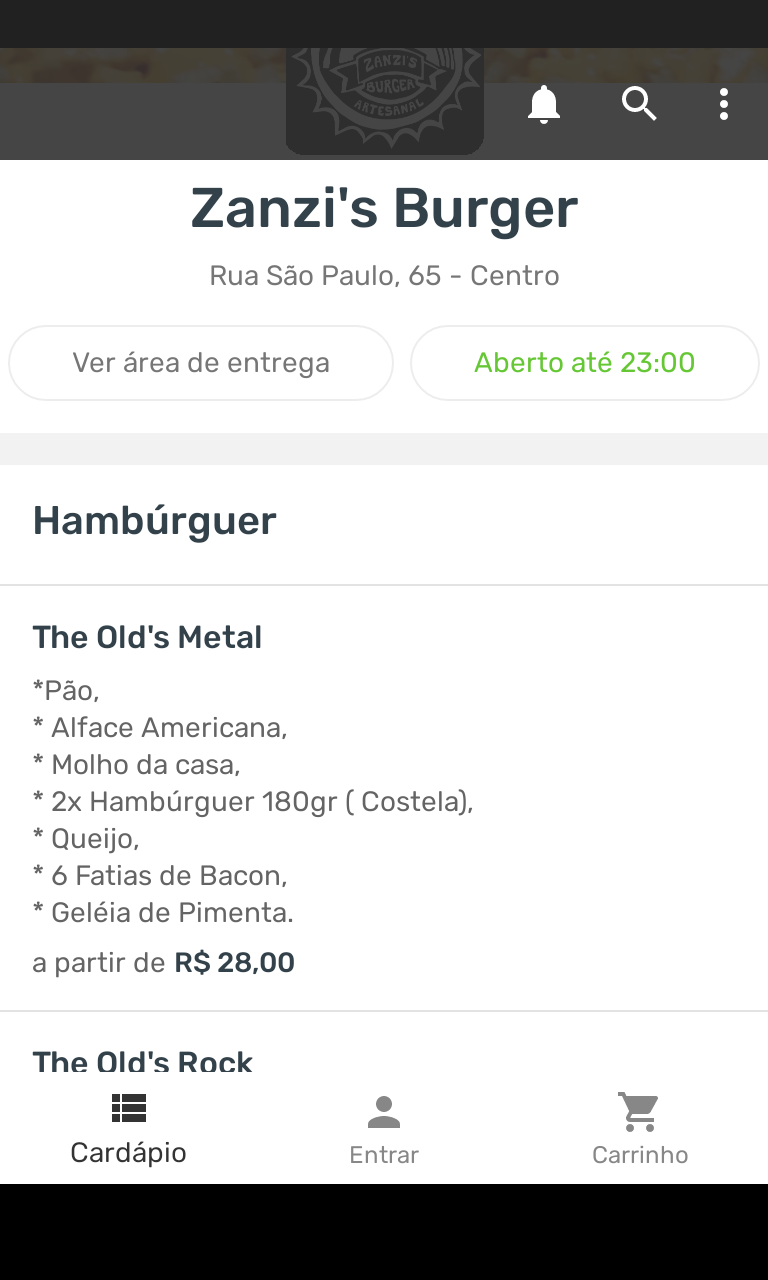Tap the Aberto até 23:00 chip
Viewport: 768px width, 1280px height.
[x=584, y=363]
